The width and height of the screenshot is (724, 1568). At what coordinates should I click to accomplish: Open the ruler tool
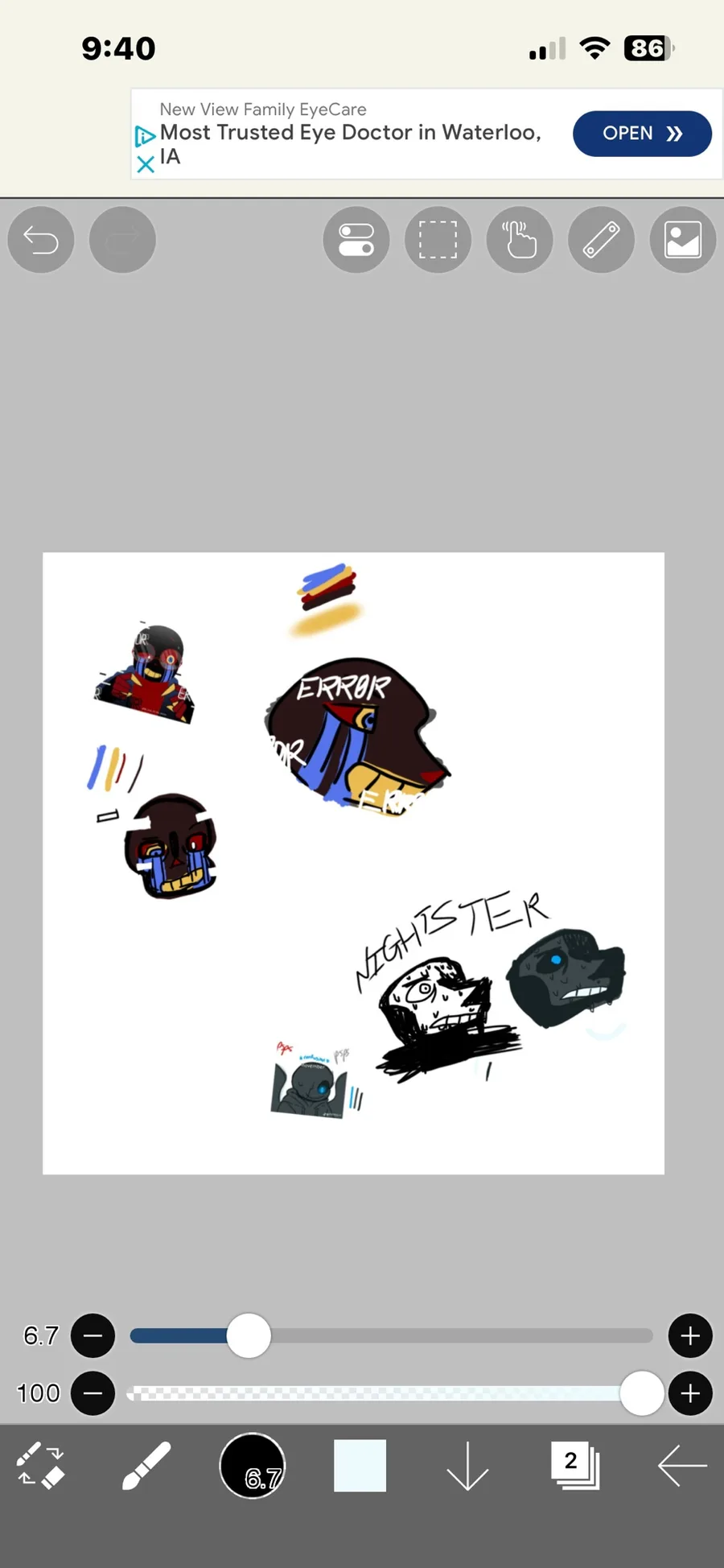[601, 240]
